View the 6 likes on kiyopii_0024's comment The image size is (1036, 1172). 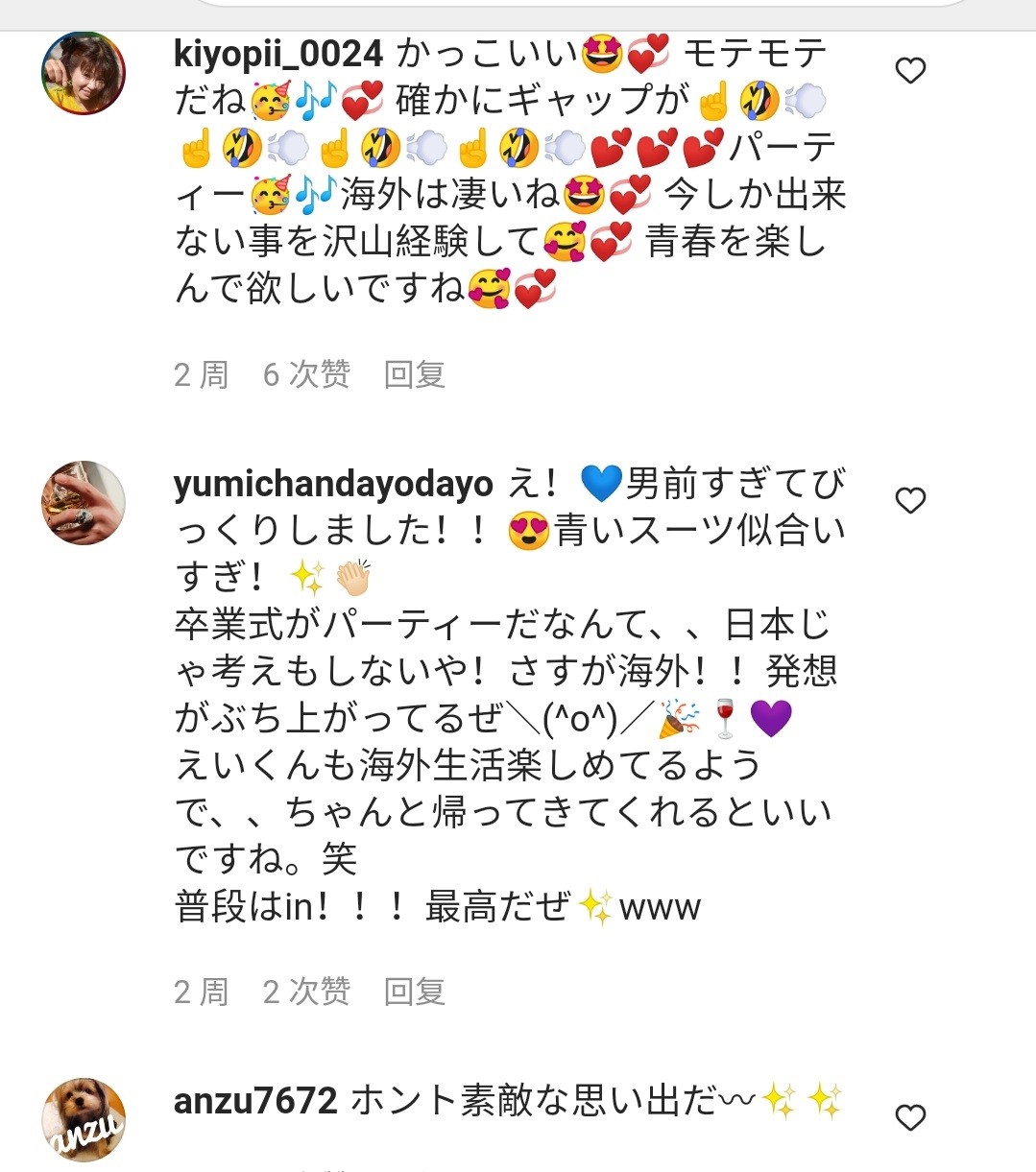click(x=306, y=374)
